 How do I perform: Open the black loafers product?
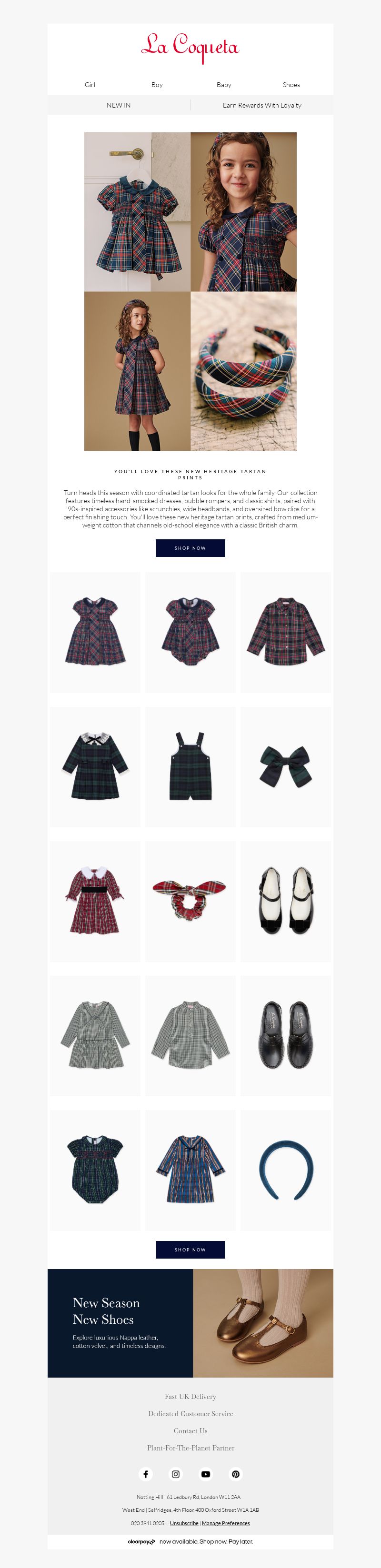[285, 1035]
